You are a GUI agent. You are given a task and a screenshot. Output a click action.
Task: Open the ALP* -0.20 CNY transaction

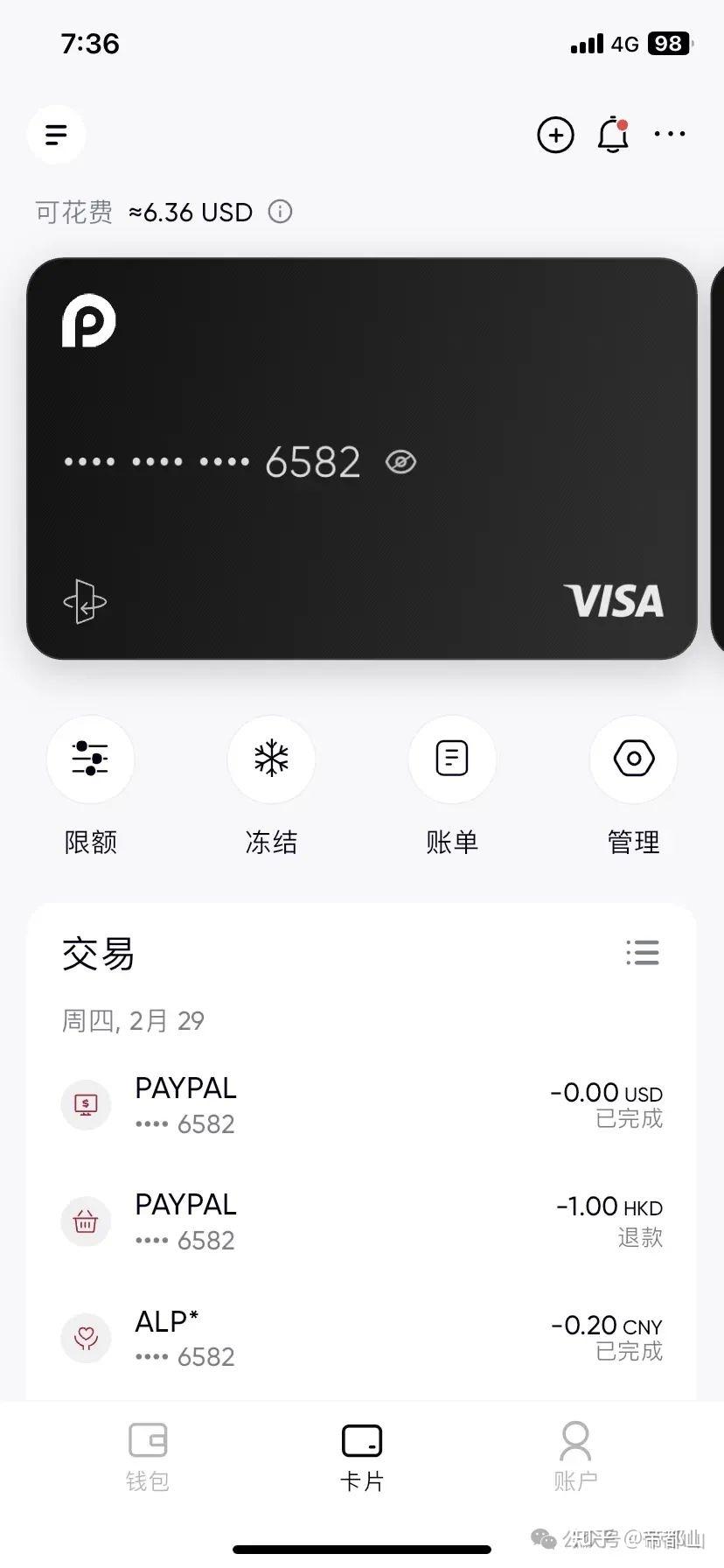(361, 1338)
